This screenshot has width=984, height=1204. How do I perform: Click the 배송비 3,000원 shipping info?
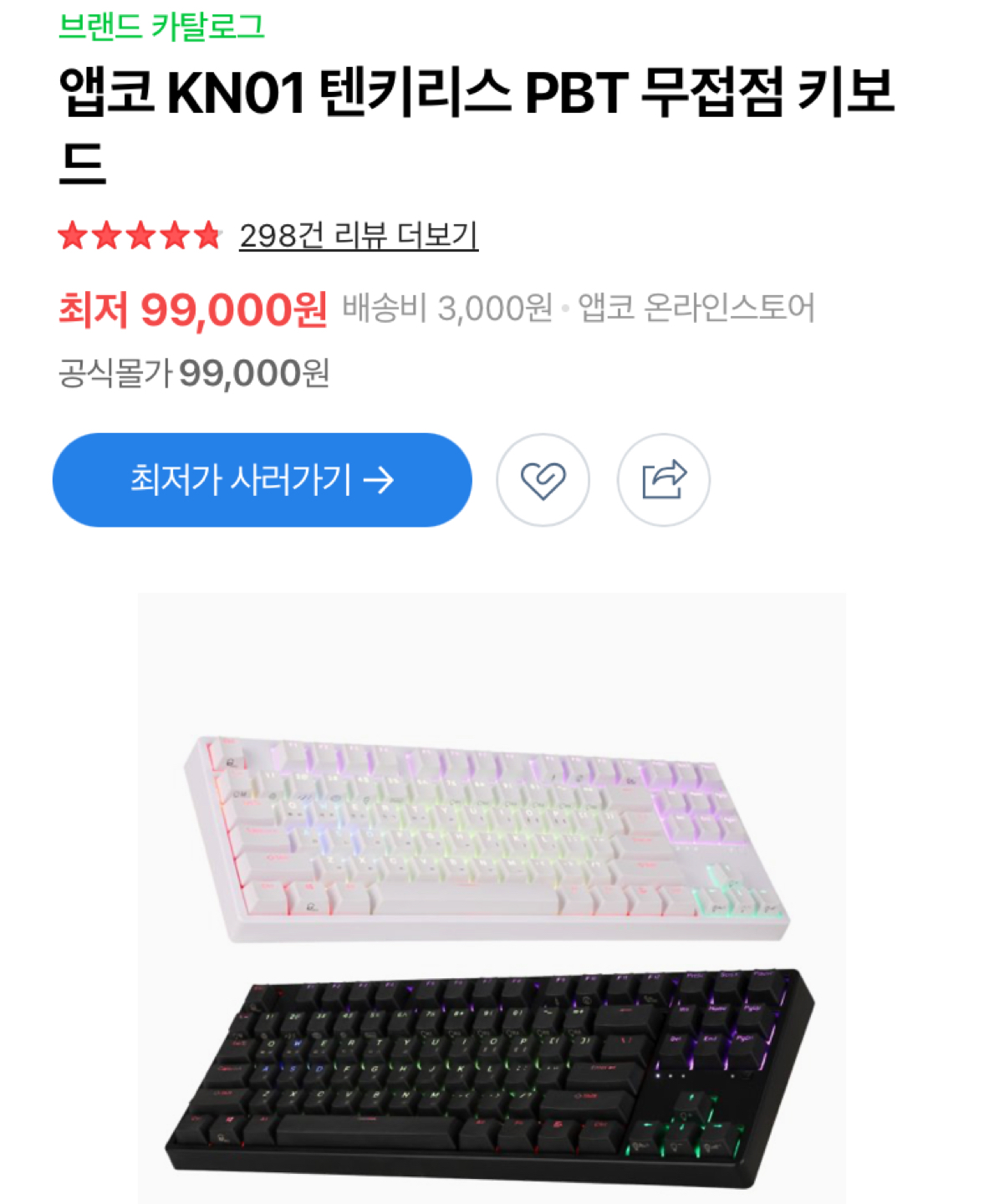pyautogui.click(x=445, y=308)
